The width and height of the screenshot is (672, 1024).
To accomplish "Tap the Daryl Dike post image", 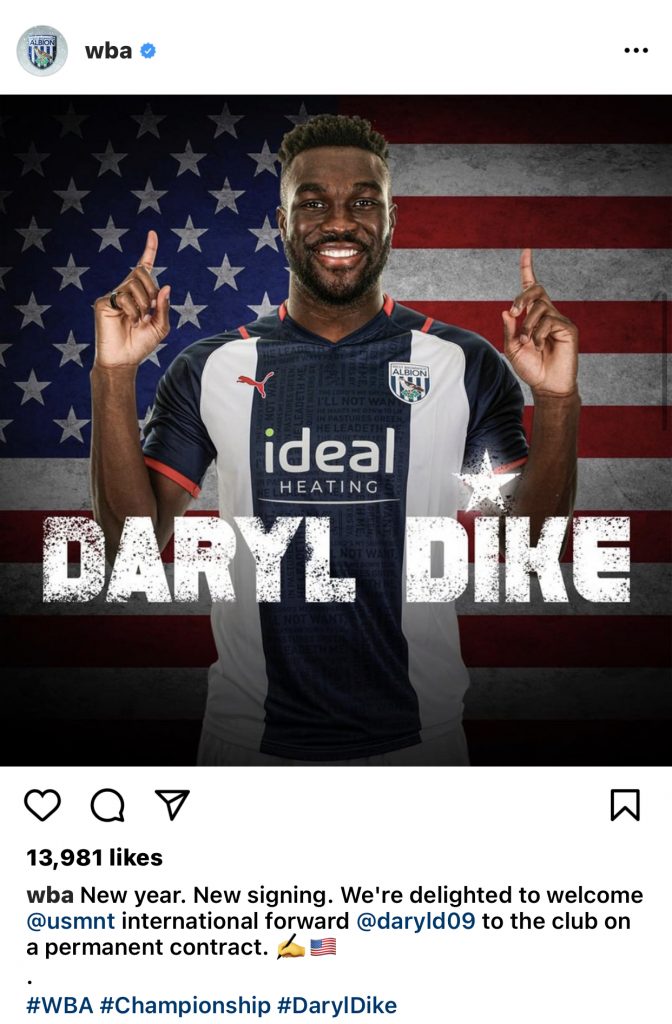I will [336, 430].
